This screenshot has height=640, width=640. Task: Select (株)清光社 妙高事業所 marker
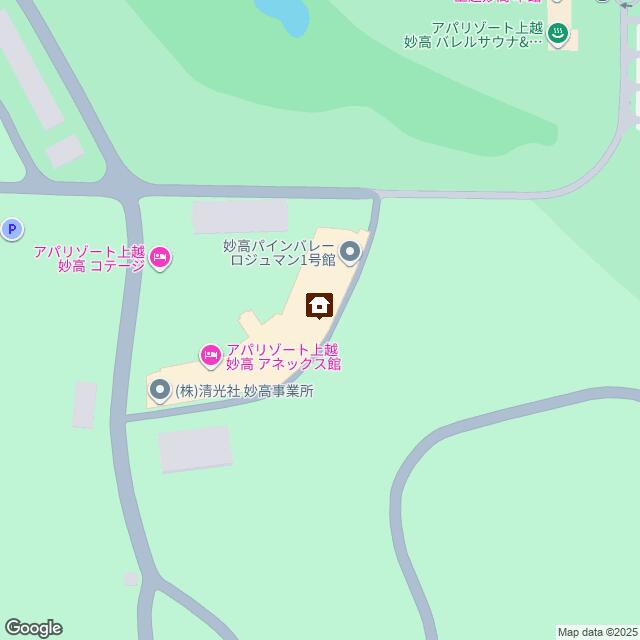[159, 391]
